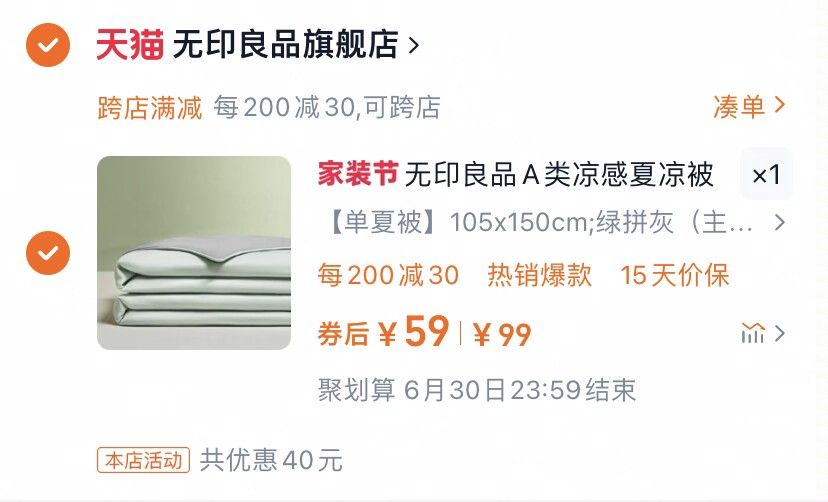Uncheck the 无印良品旗舰店 store checkbox

coord(47,45)
